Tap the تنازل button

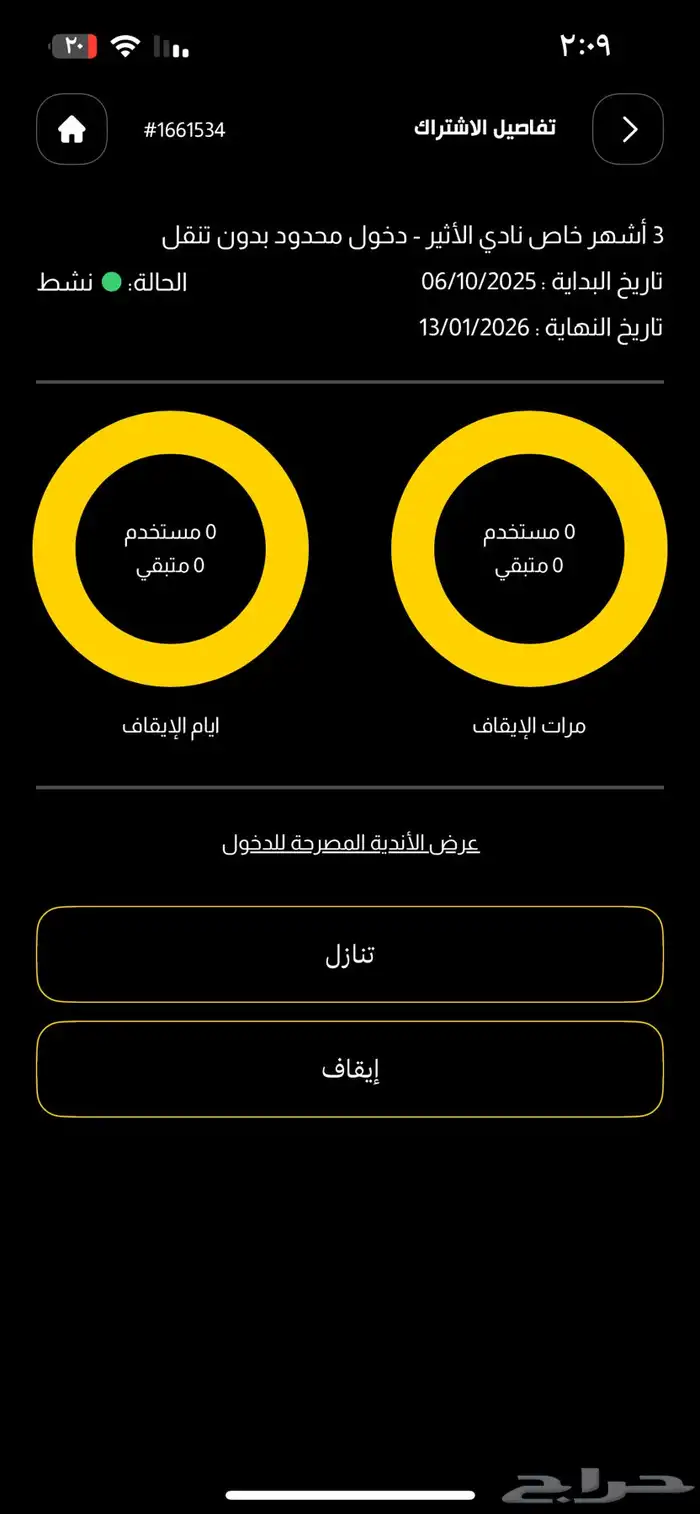[350, 954]
